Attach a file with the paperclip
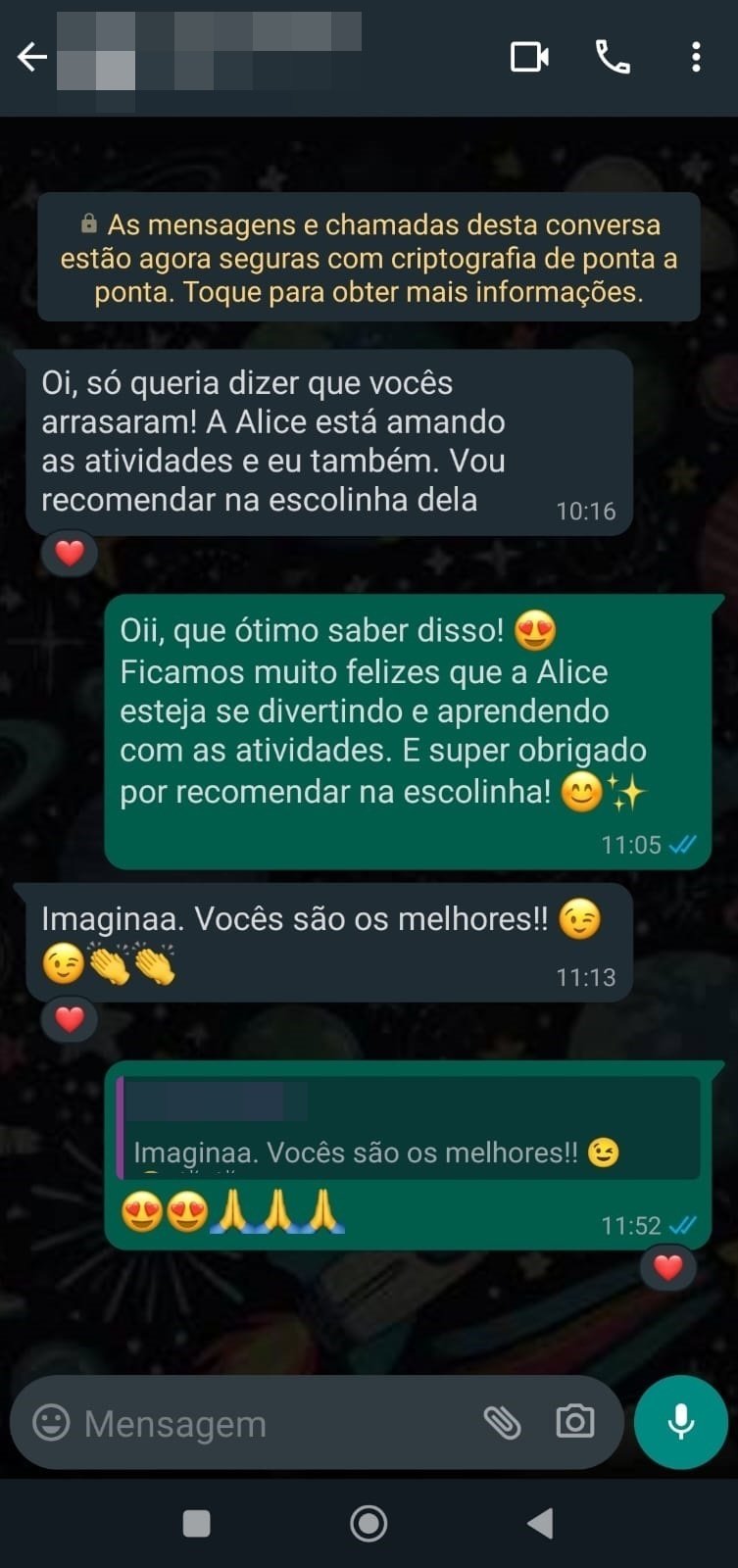 (502, 1422)
